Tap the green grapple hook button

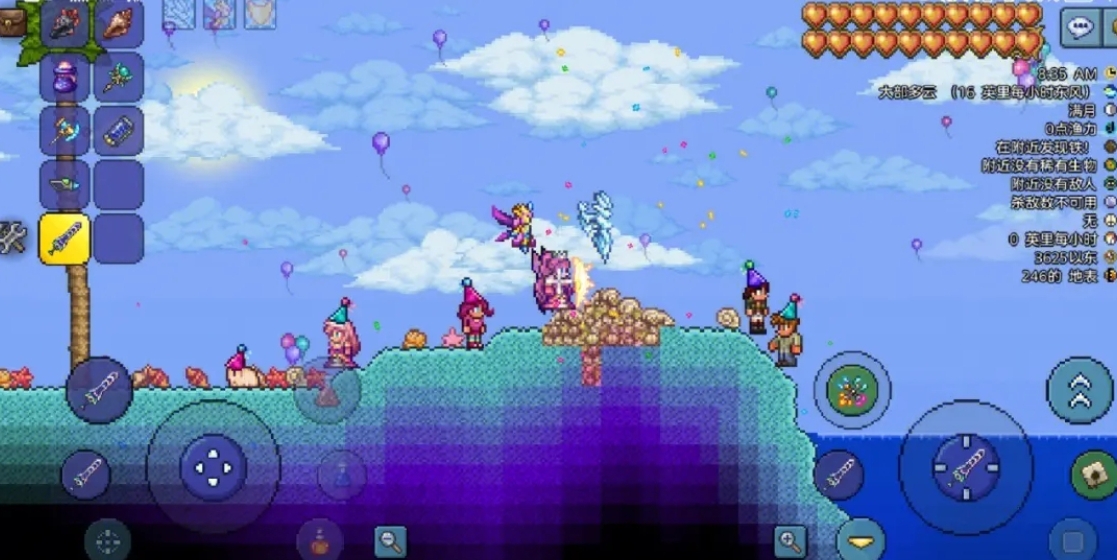(x=1093, y=474)
